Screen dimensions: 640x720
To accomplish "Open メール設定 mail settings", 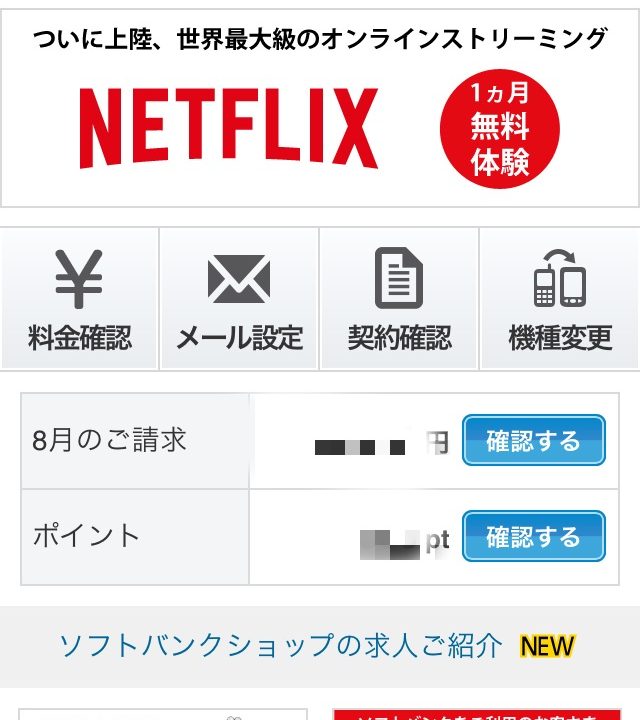I will click(239, 299).
